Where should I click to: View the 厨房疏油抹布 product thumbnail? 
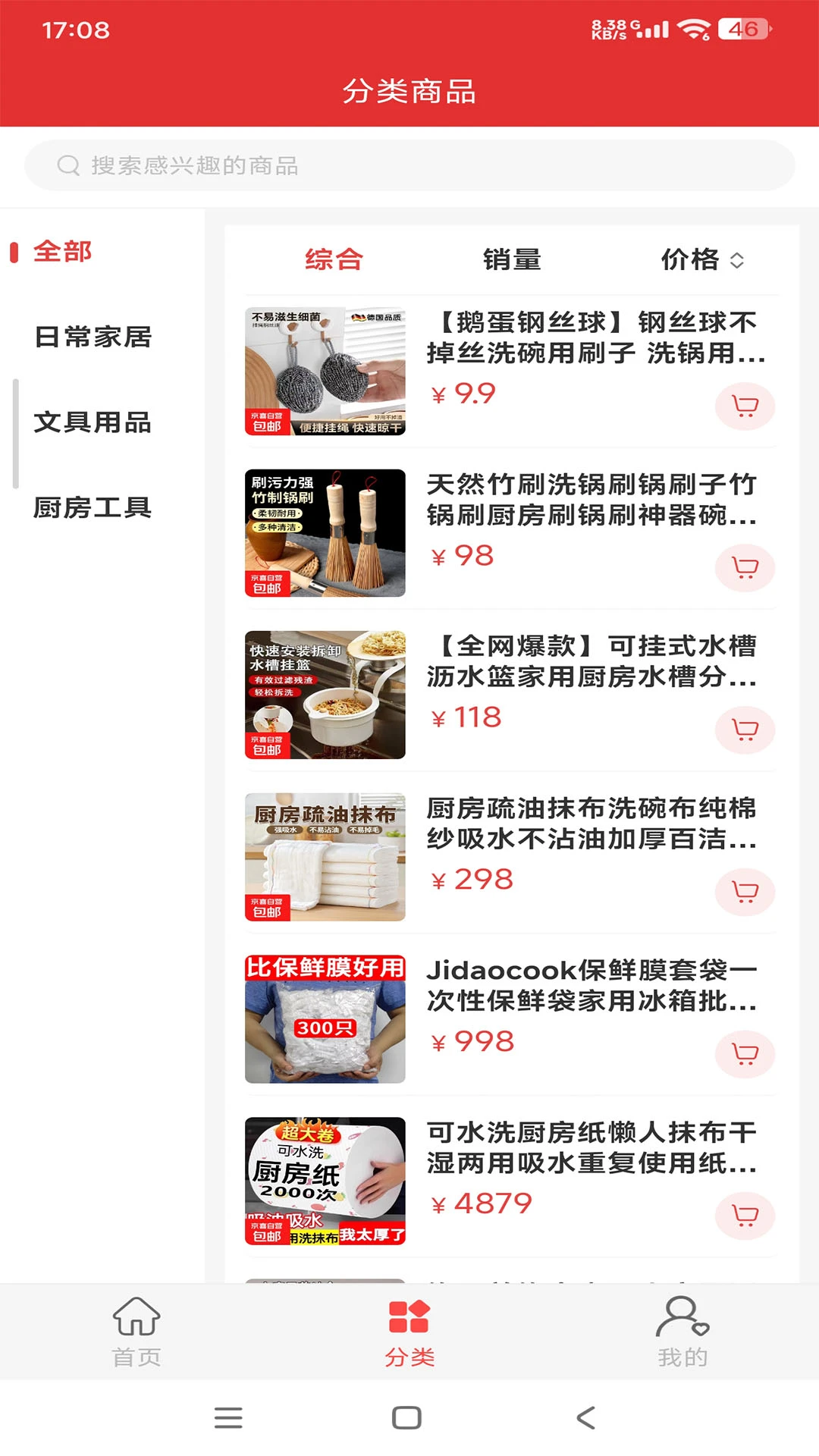tap(325, 857)
